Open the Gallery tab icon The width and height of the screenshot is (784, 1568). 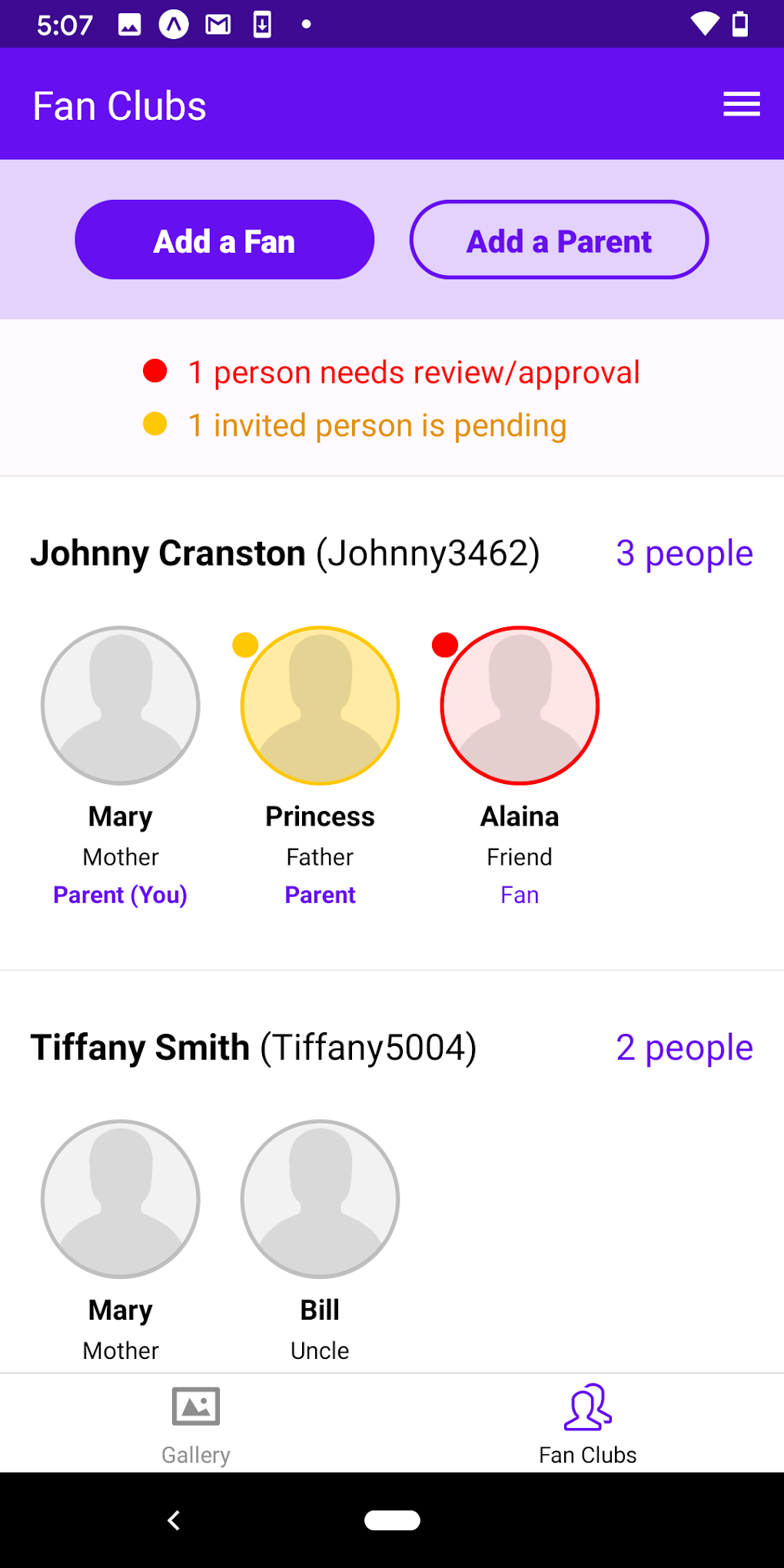196,1405
